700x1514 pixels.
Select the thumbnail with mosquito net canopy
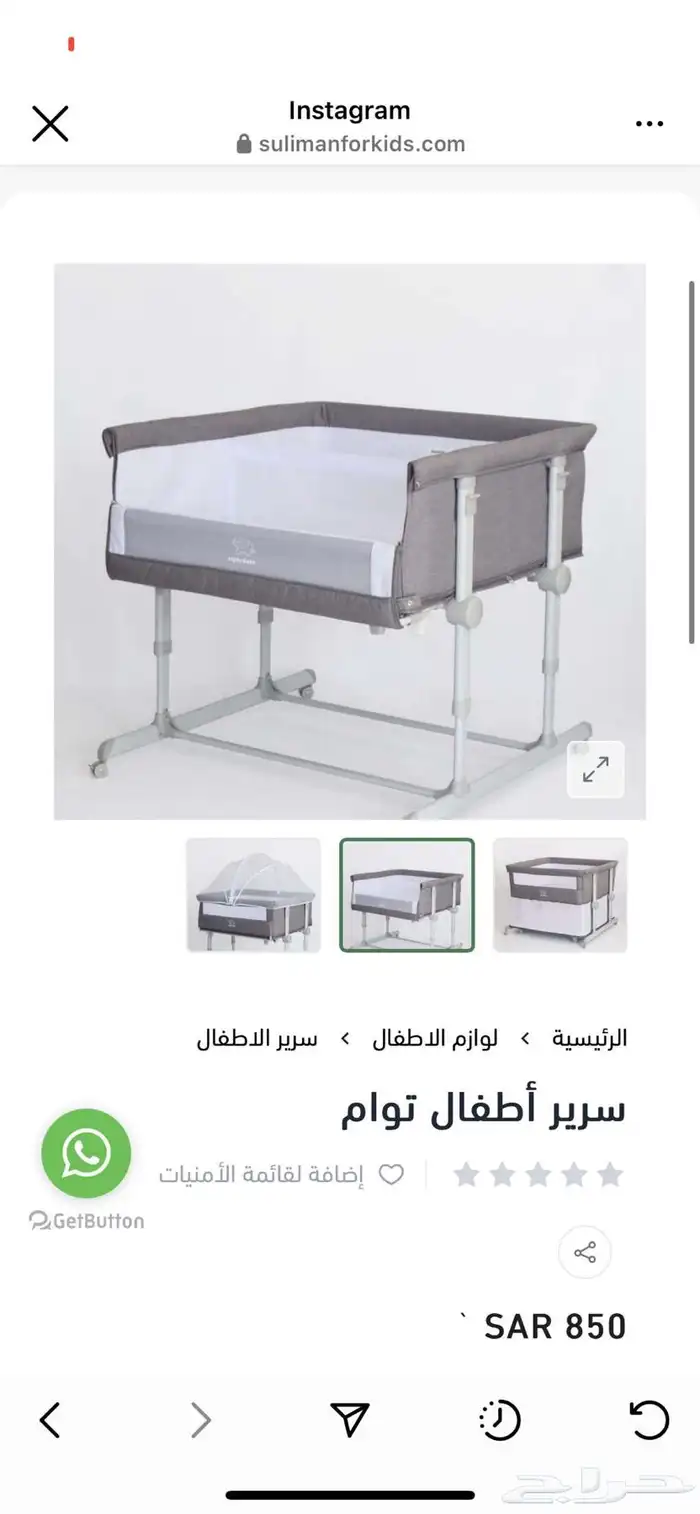253,895
